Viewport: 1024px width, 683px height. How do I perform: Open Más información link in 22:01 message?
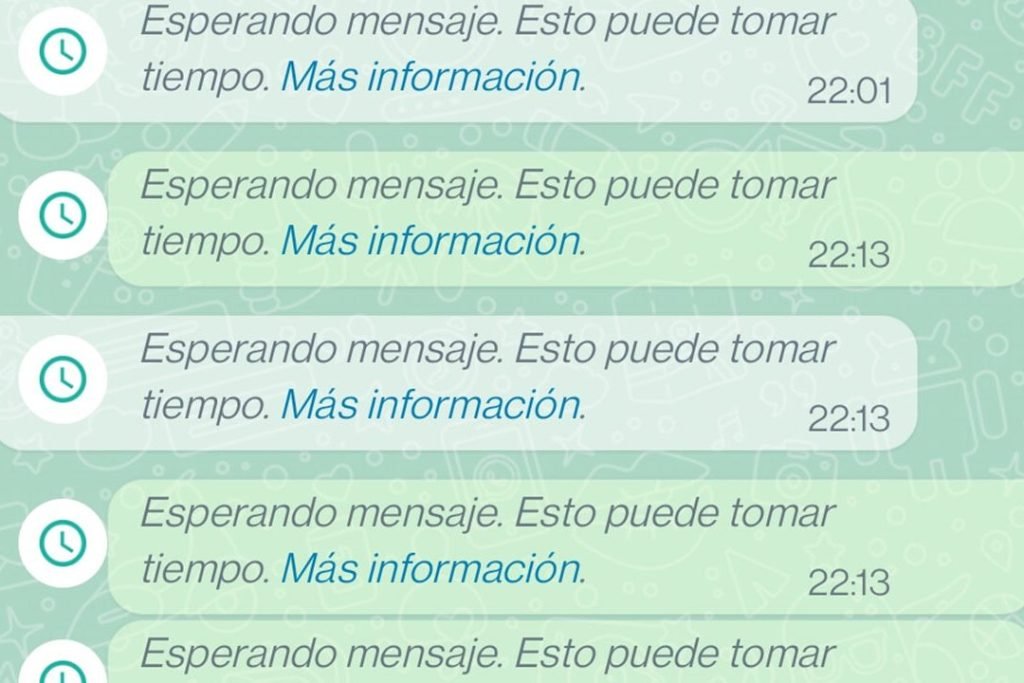(x=432, y=78)
